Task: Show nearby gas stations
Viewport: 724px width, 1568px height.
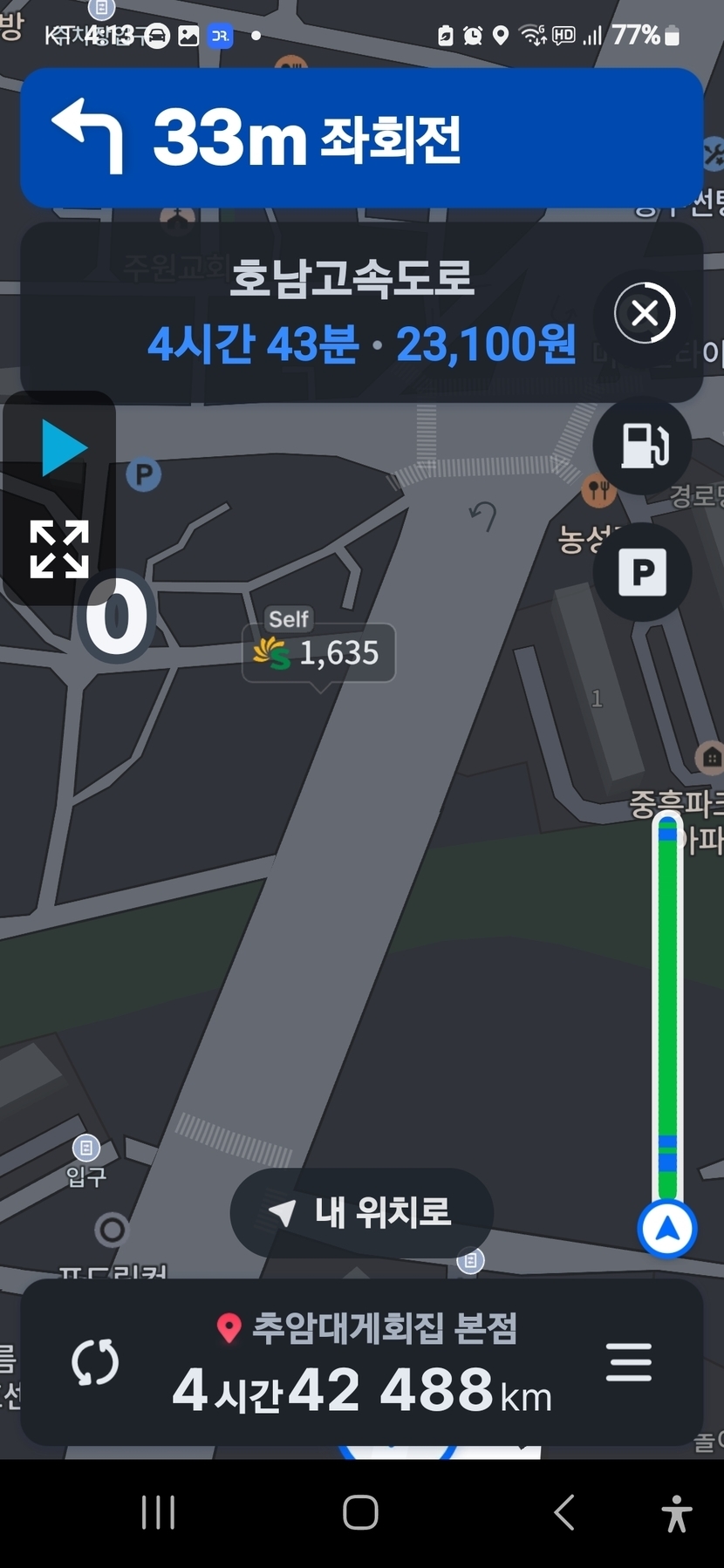Action: click(x=643, y=446)
